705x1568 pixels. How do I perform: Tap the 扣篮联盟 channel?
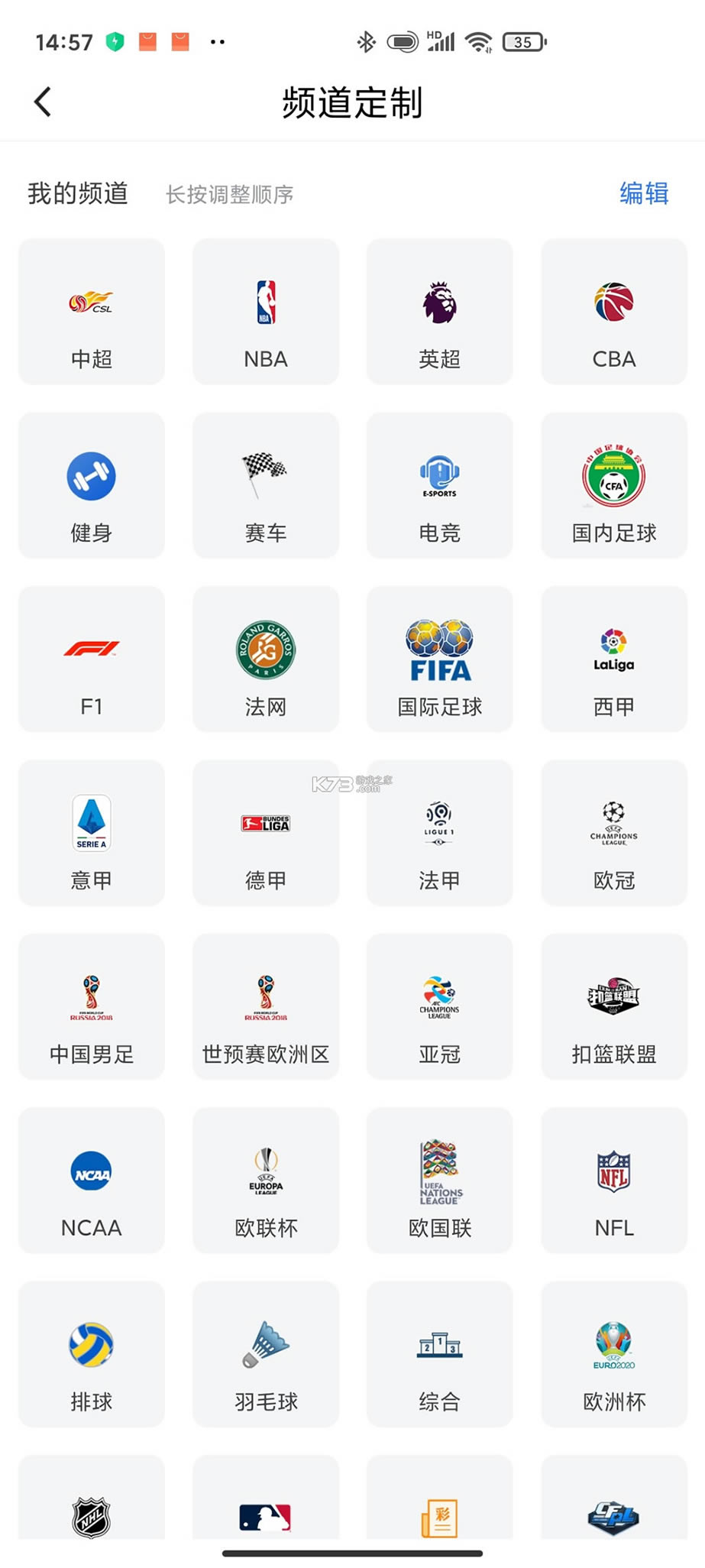(614, 1006)
